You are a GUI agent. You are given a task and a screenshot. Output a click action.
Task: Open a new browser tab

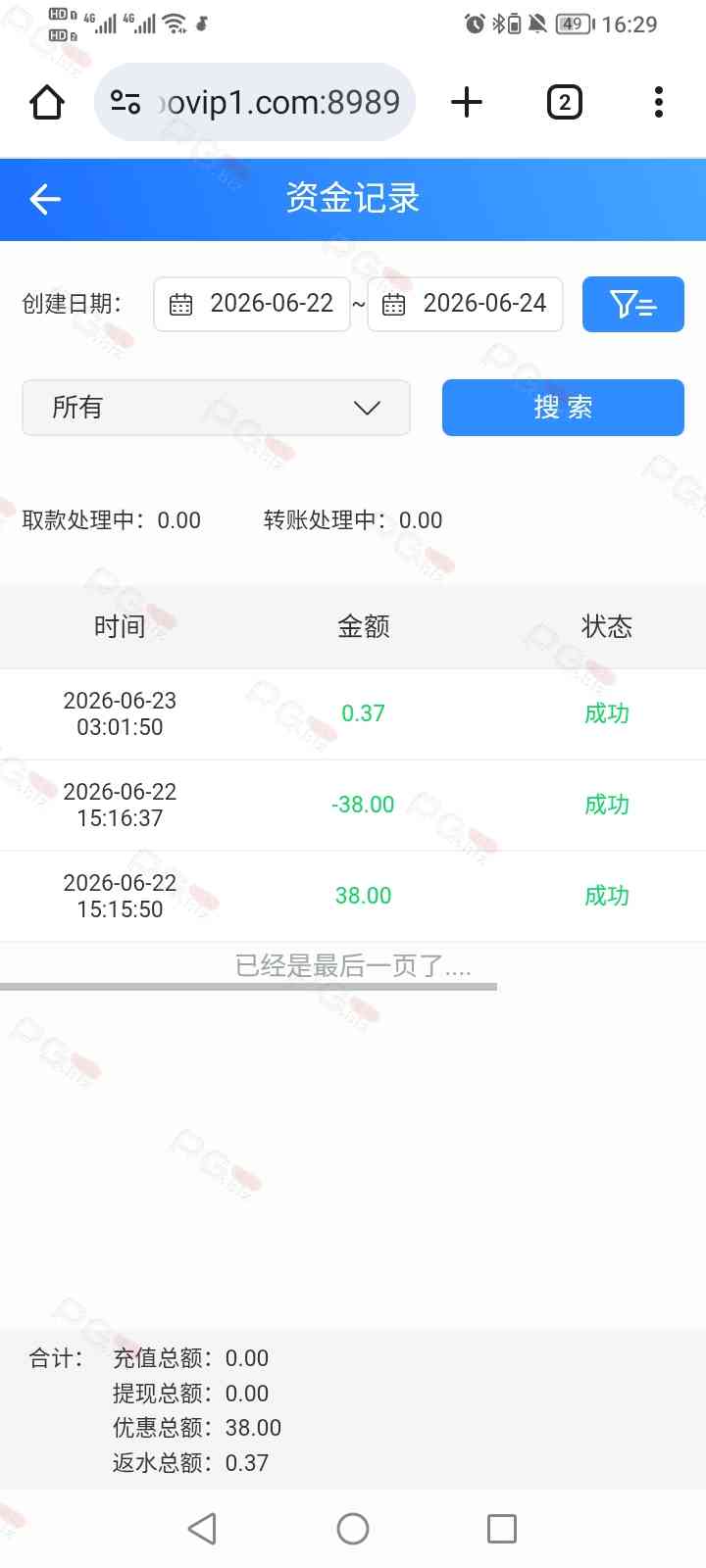[467, 102]
